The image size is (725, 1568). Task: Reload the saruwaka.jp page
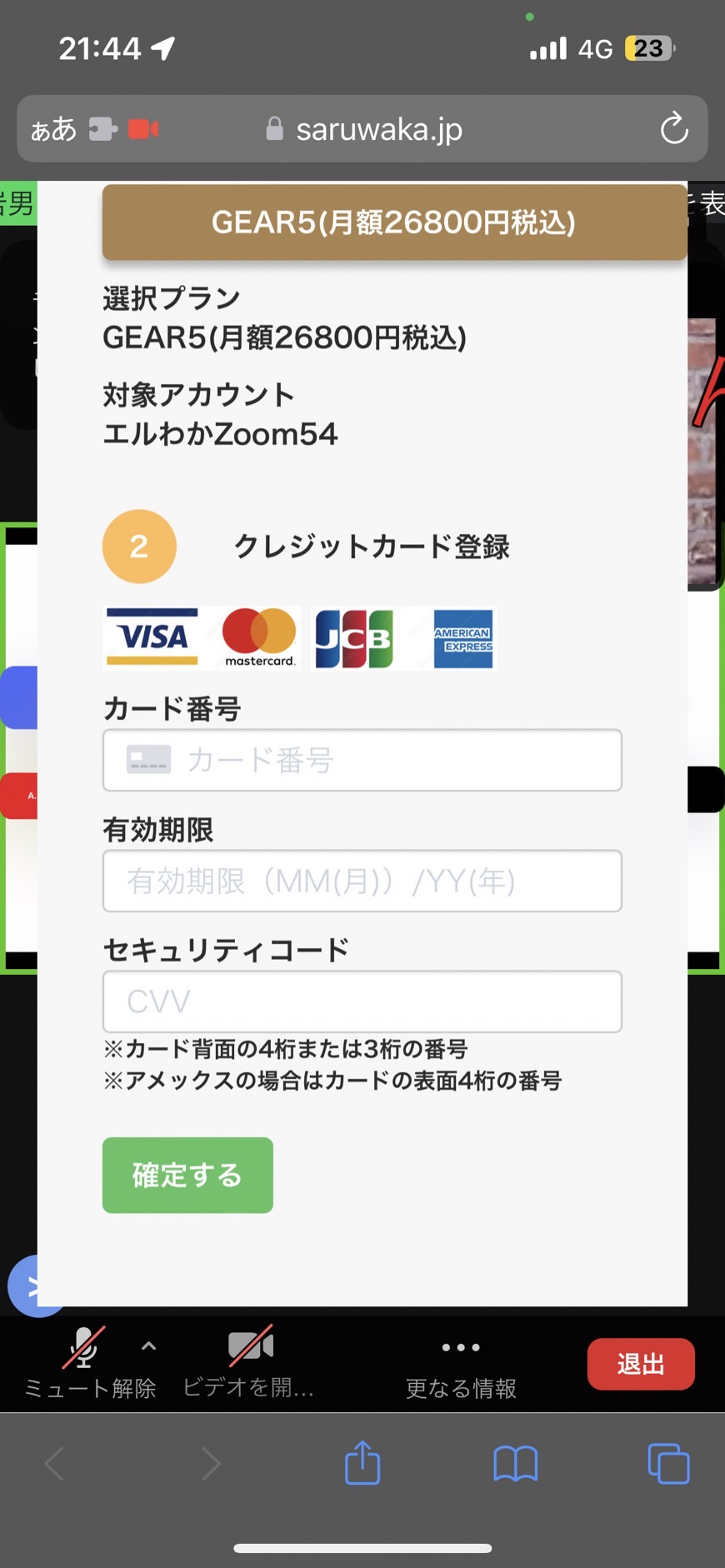[x=673, y=129]
